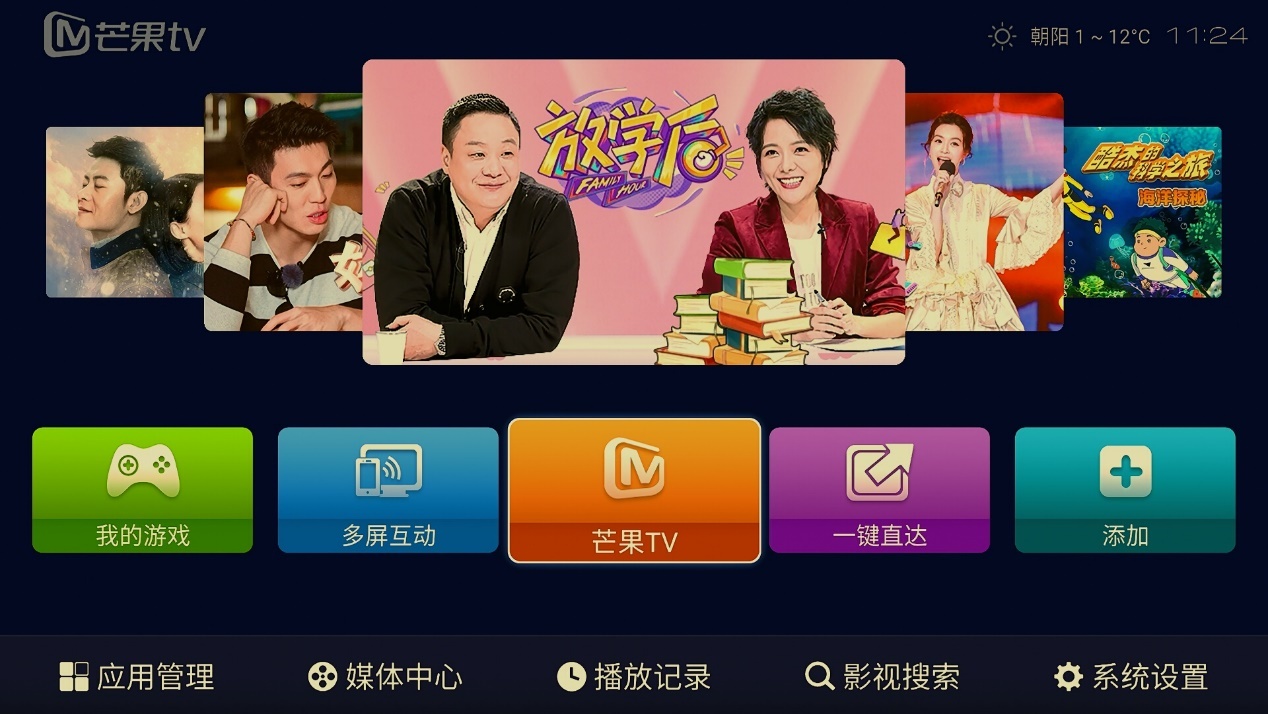Screen dimensions: 1268x714
Task: Open the striped sweater man show card
Action: pos(283,212)
